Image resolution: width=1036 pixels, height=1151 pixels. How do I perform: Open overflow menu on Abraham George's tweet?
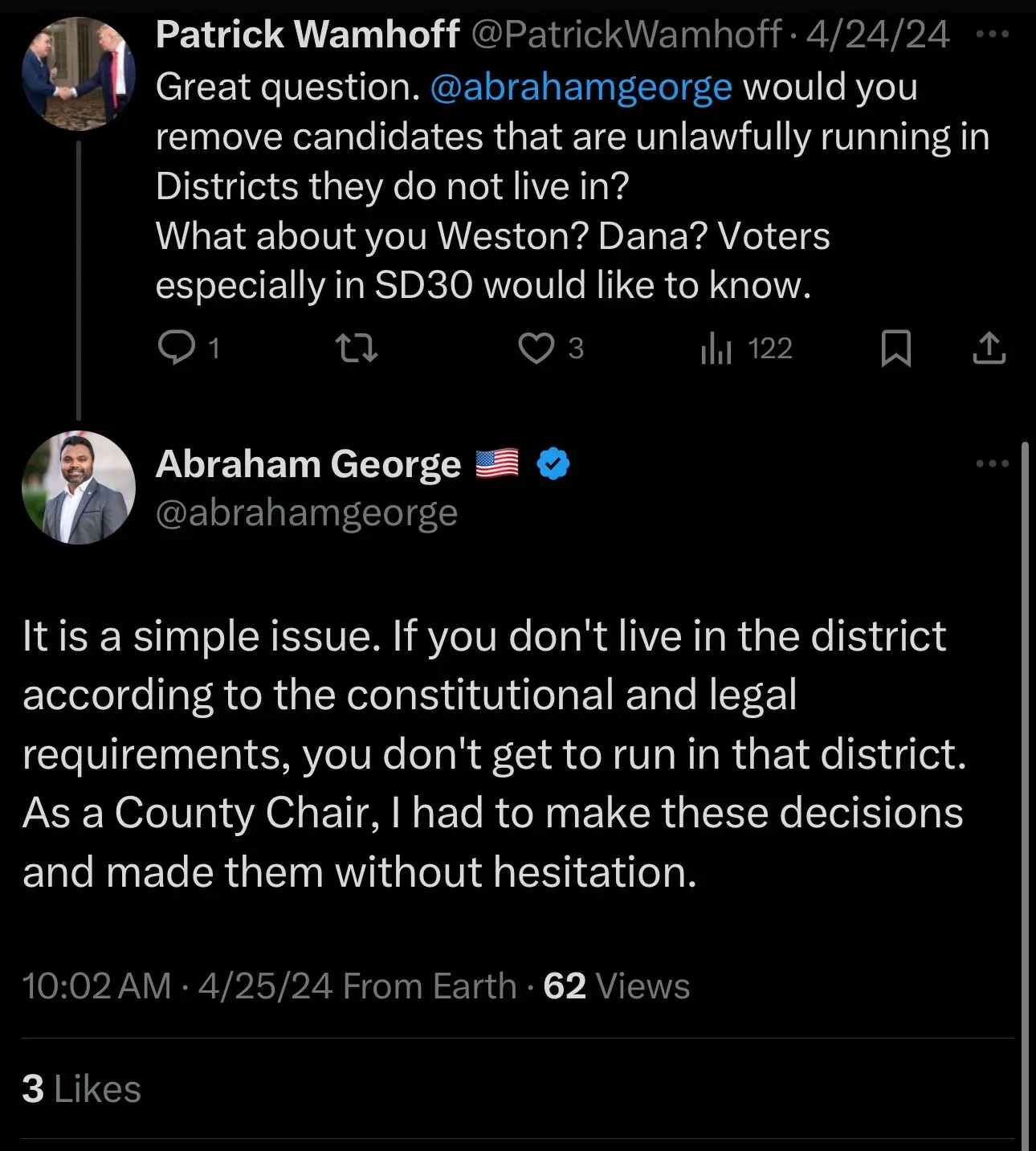tap(992, 463)
